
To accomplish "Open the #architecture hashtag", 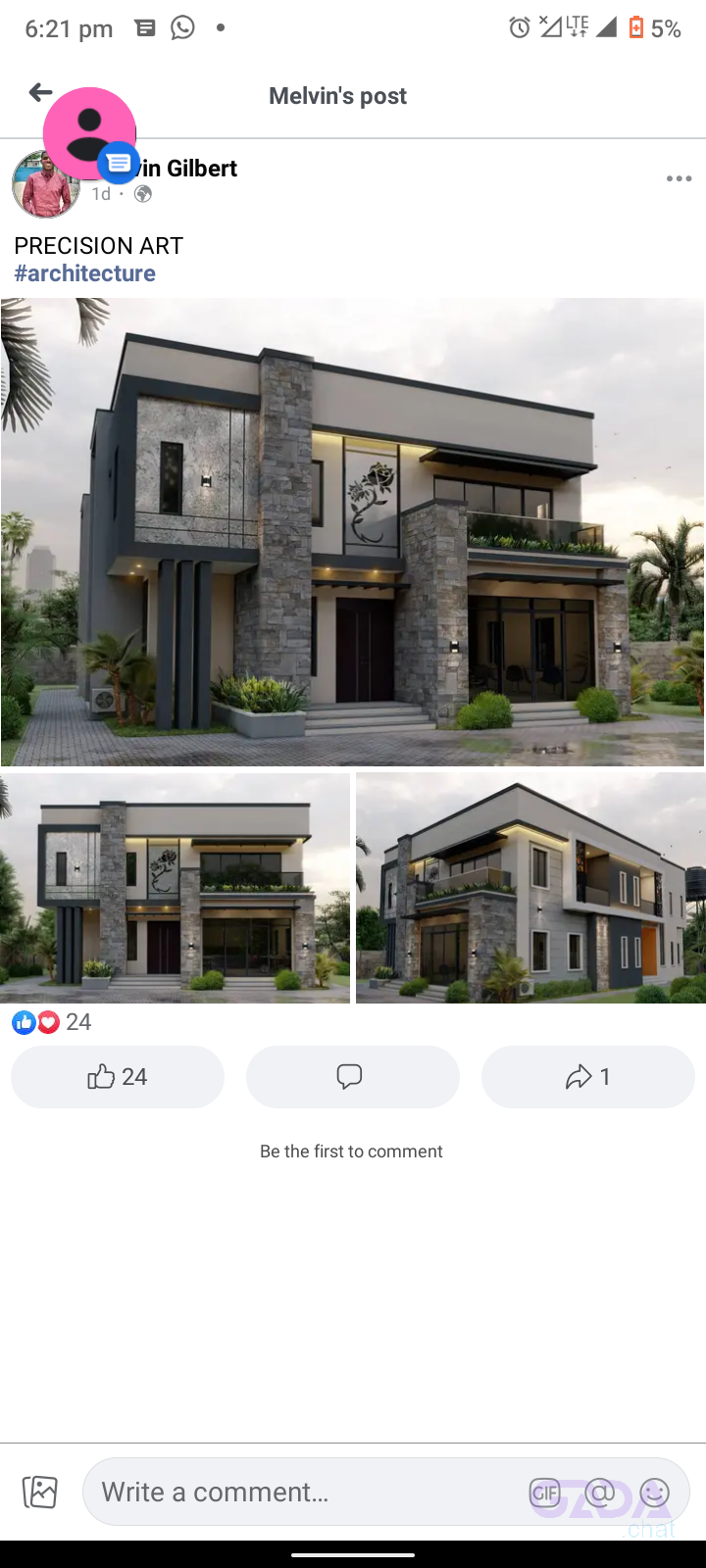I will click(84, 273).
